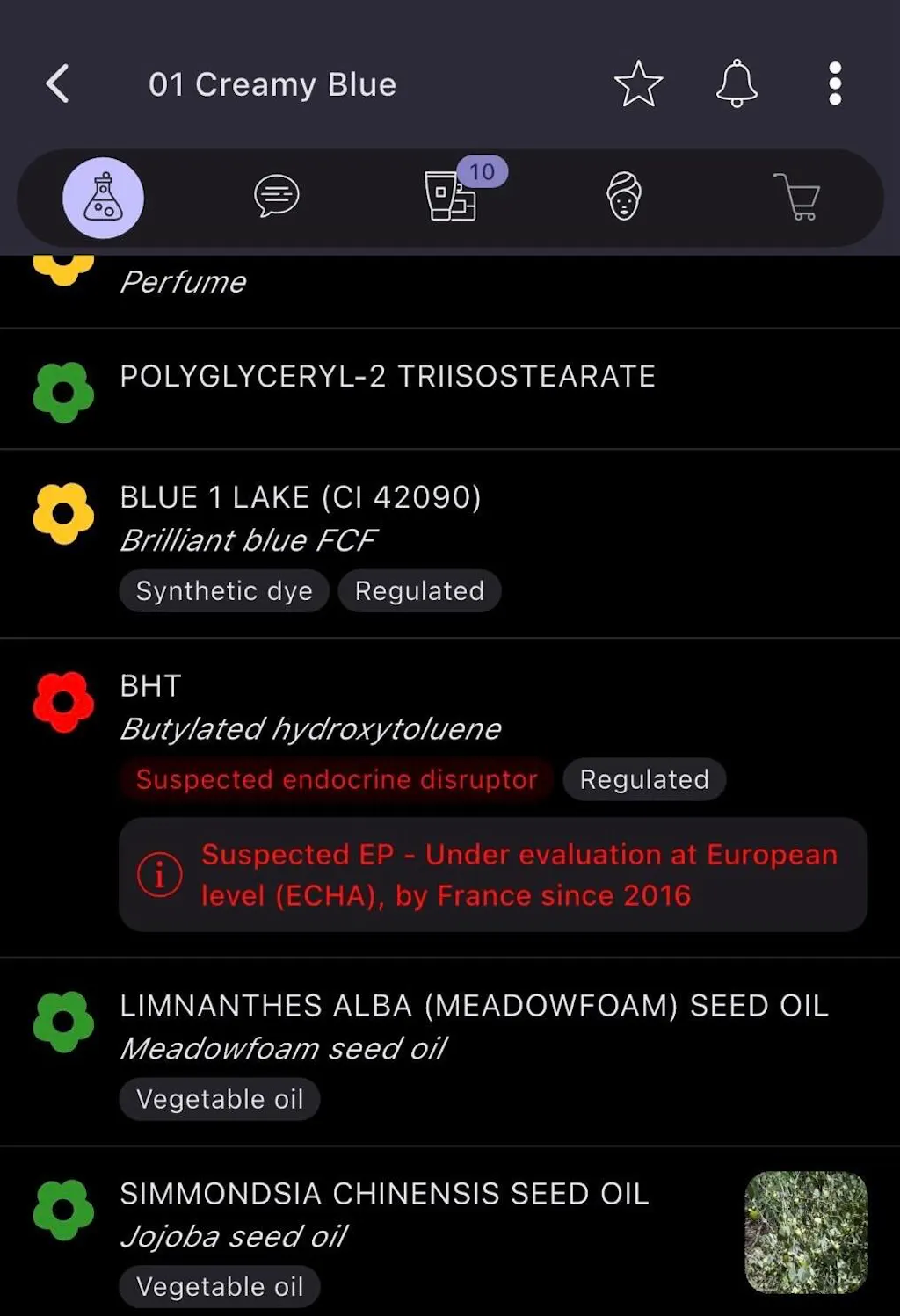Screen dimensions: 900x1316
Task: Open the three-dot overflow menu
Action: click(835, 84)
